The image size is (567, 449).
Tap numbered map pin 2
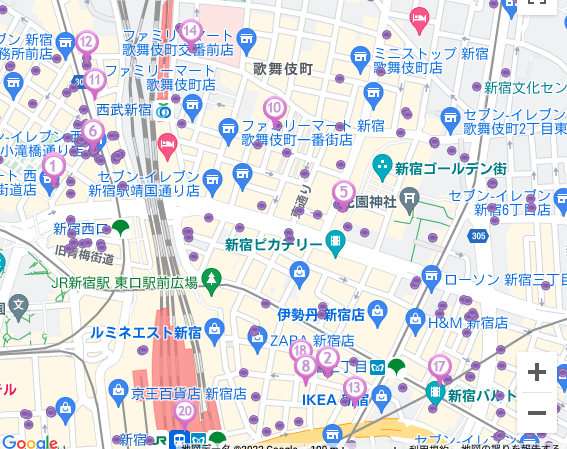[x=328, y=362]
